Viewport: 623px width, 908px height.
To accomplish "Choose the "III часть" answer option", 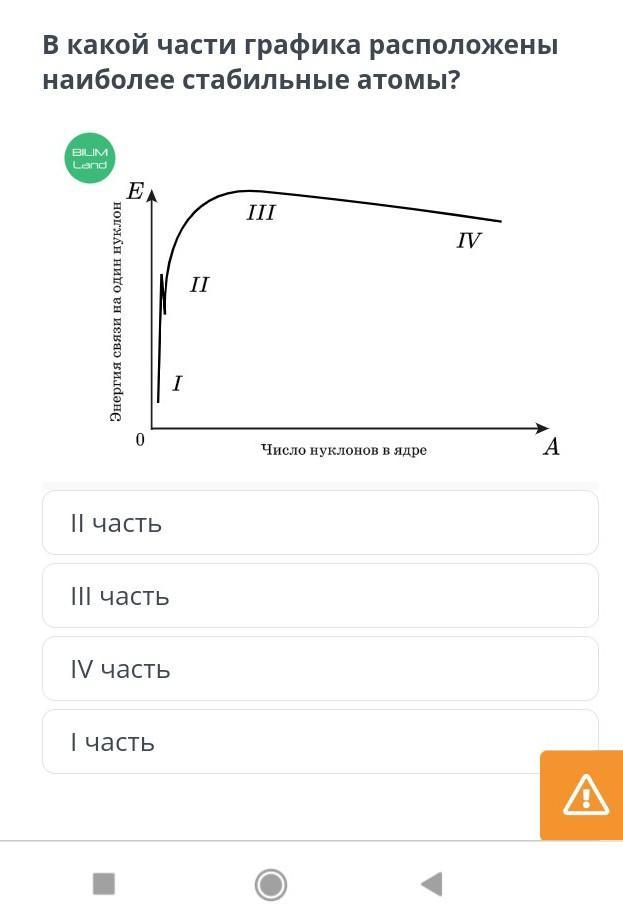I will coord(320,596).
